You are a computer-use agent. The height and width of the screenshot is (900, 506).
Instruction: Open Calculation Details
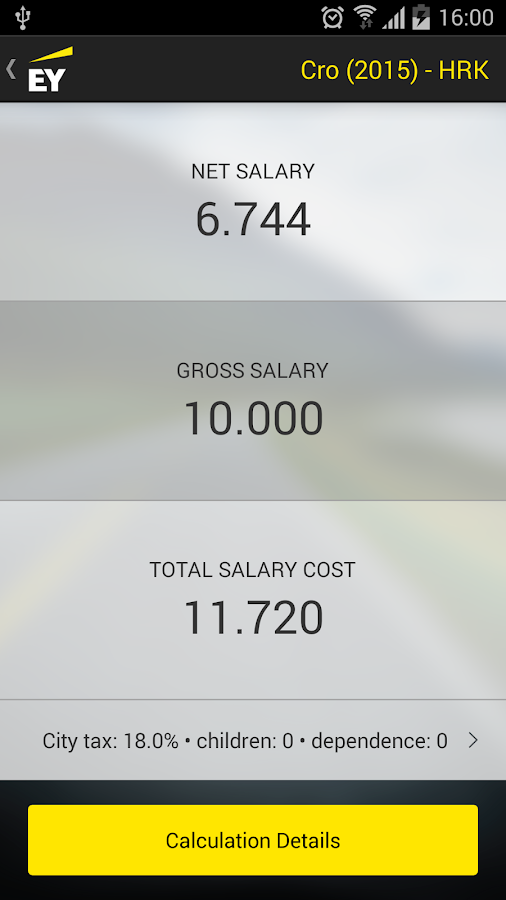coord(253,840)
